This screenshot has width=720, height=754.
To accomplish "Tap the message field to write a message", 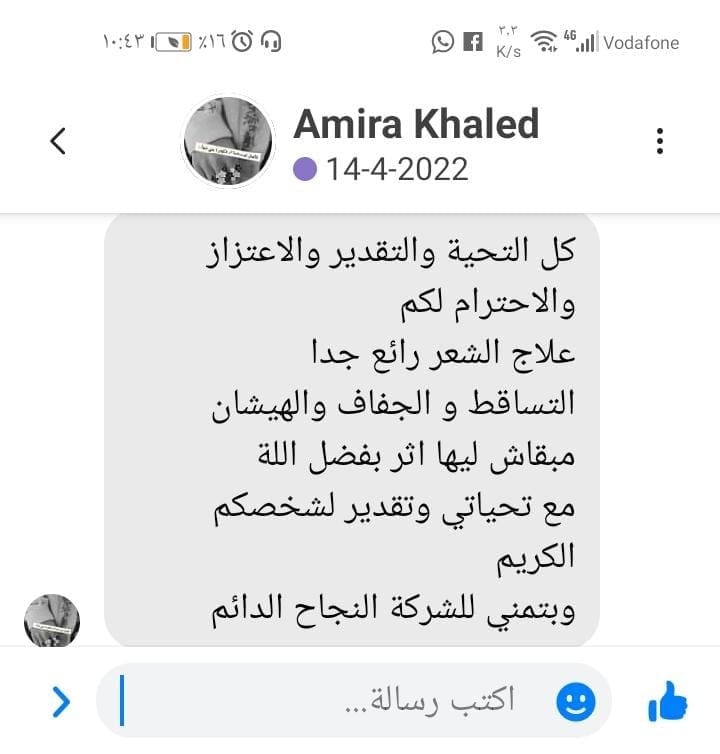I will (340, 700).
